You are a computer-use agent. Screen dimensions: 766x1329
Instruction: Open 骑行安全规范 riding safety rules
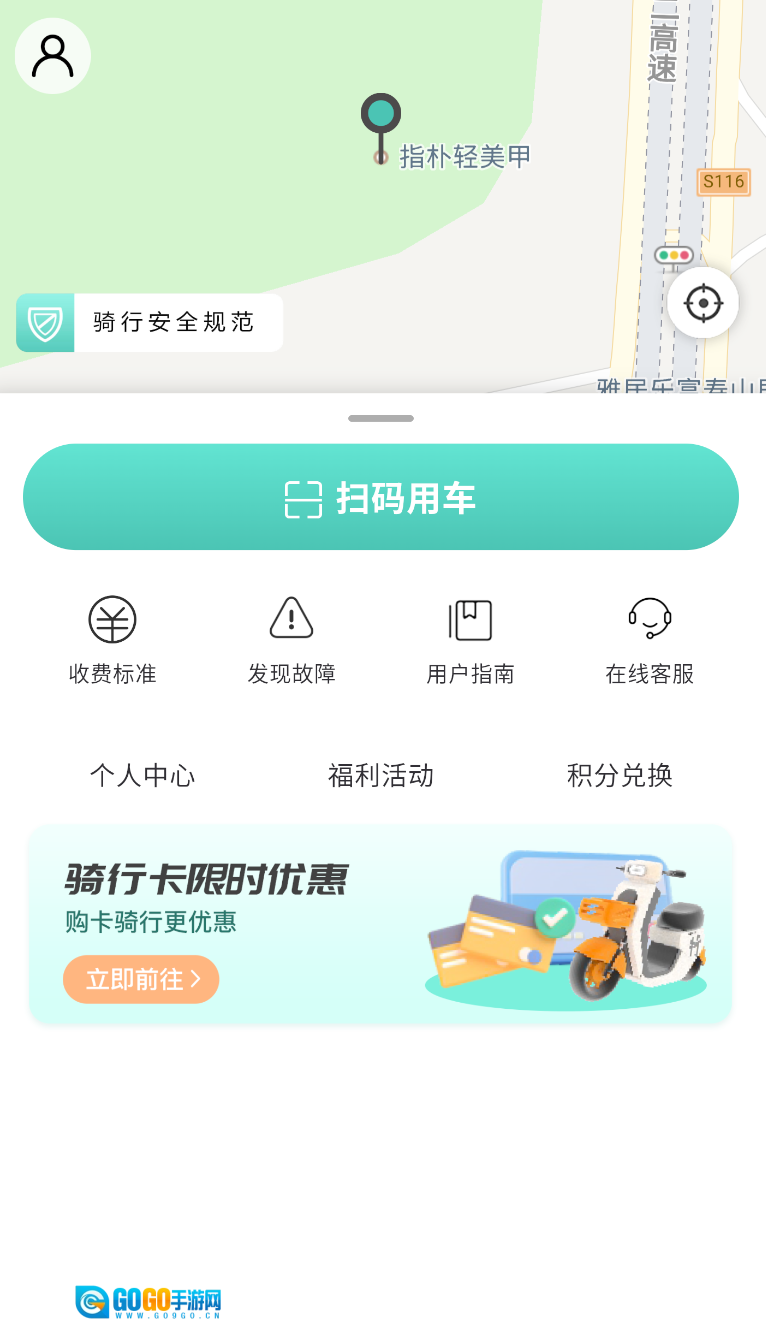(150, 322)
